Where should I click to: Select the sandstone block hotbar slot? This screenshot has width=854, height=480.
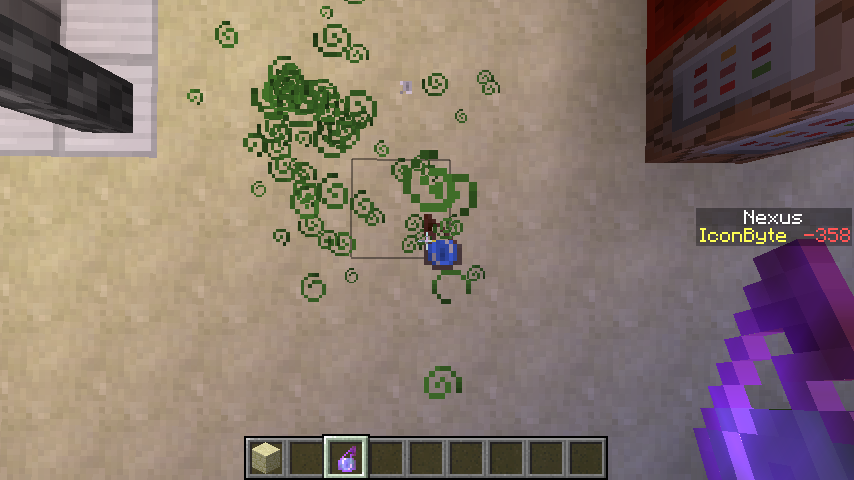266,458
